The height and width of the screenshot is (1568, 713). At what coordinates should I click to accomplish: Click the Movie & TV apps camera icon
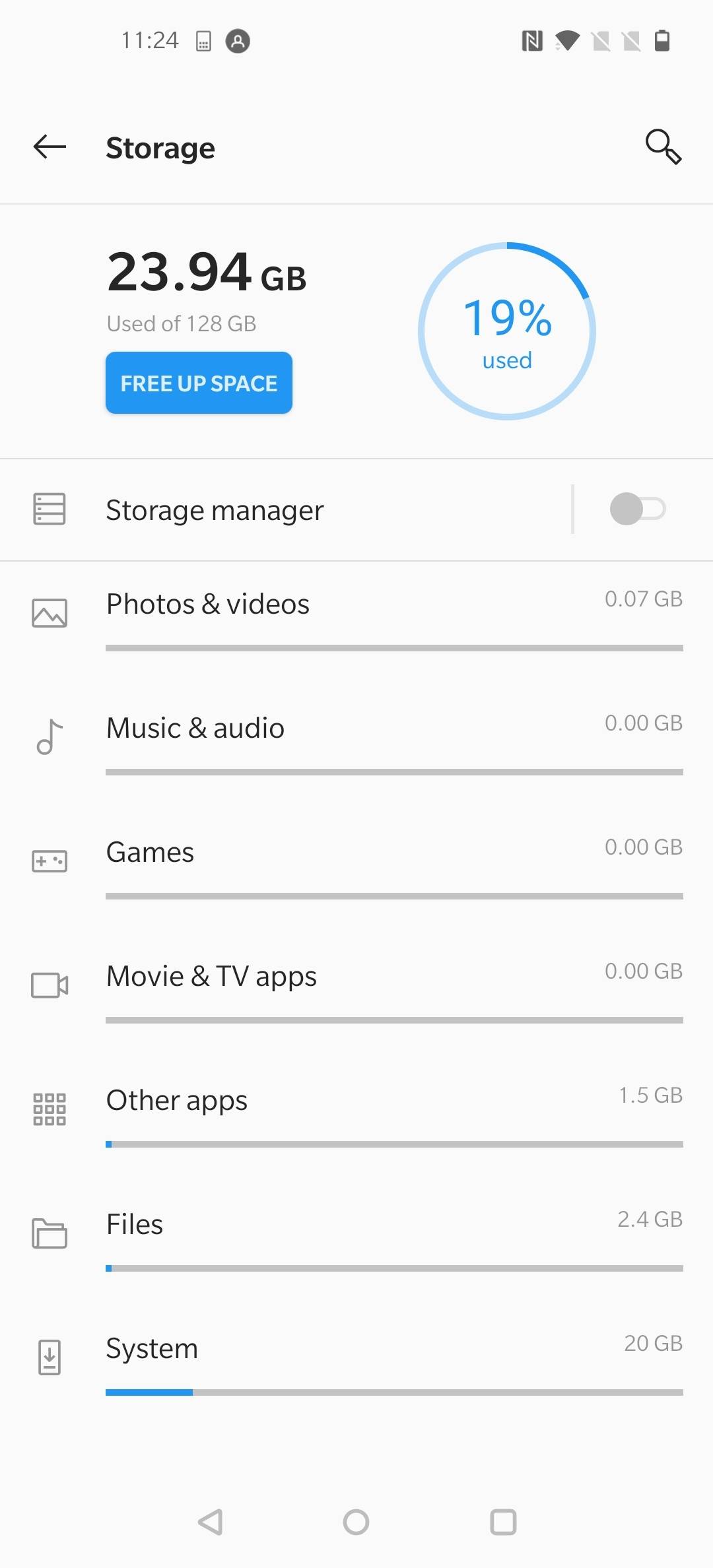50,985
